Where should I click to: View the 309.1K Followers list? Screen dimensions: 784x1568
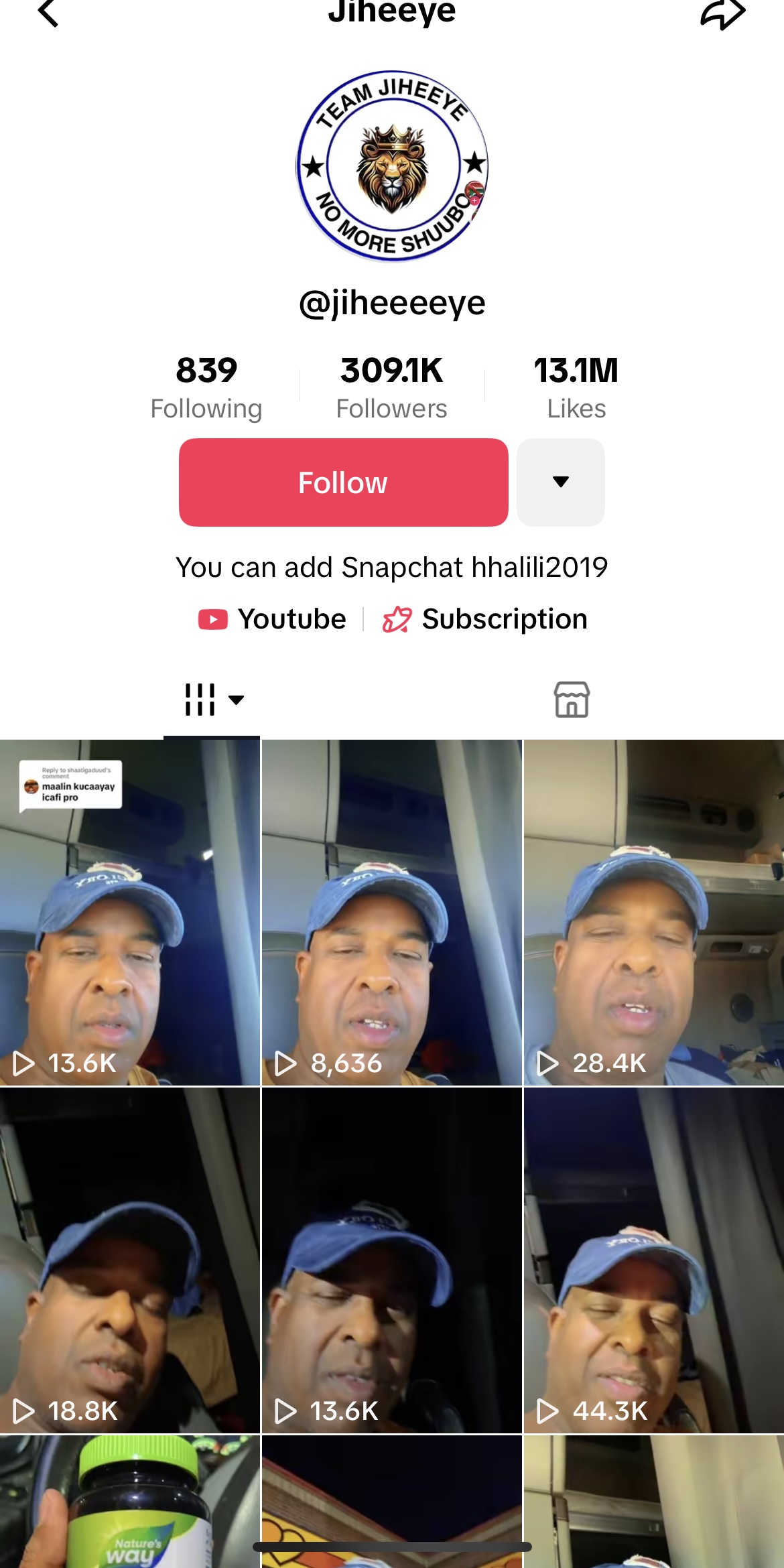[391, 389]
